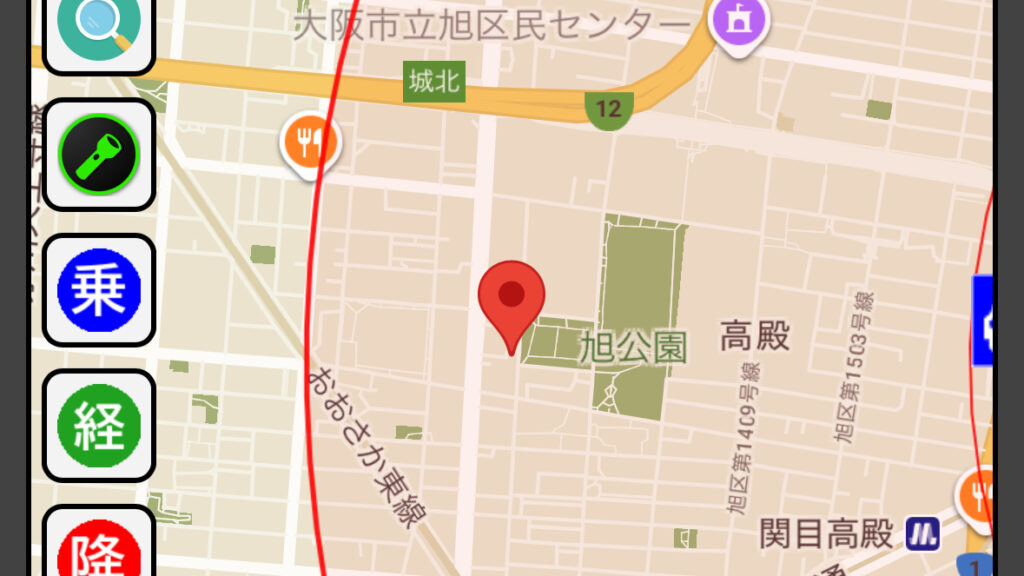
Task: Tap the red 降 alighting button
Action: coord(98,548)
